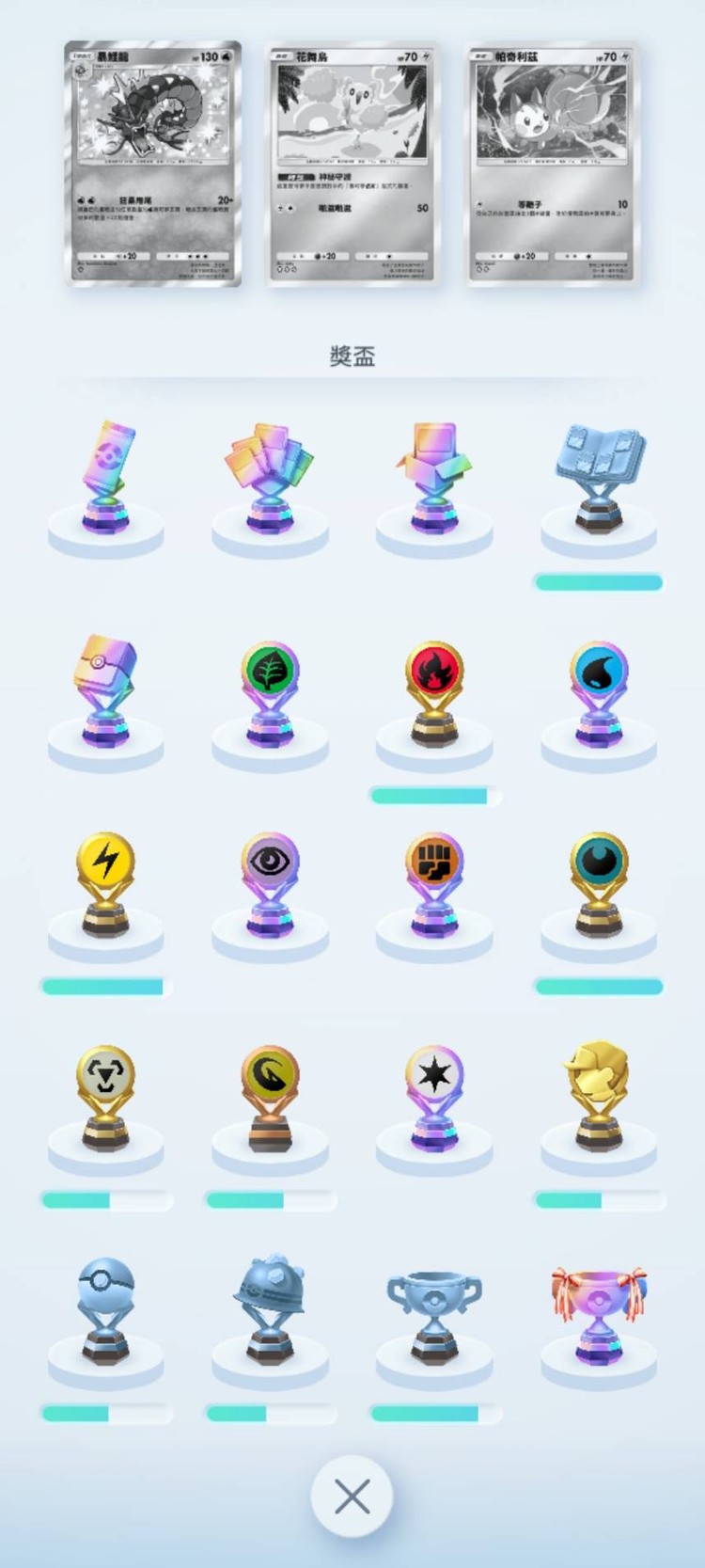View the psychic eye energy trophy
705x1568 pixels.
click(x=271, y=884)
